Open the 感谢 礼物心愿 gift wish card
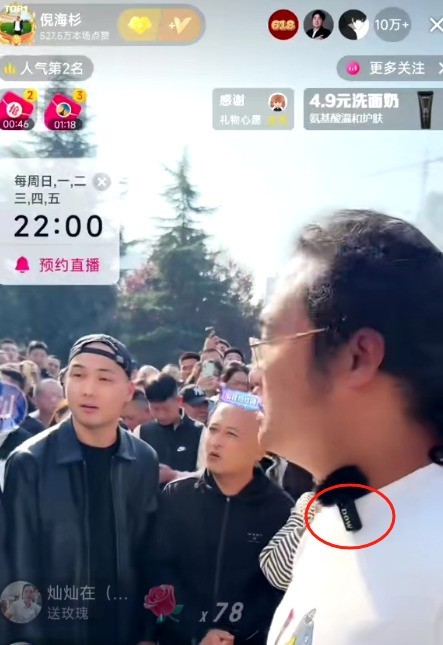Image resolution: width=443 pixels, height=645 pixels. coord(253,109)
